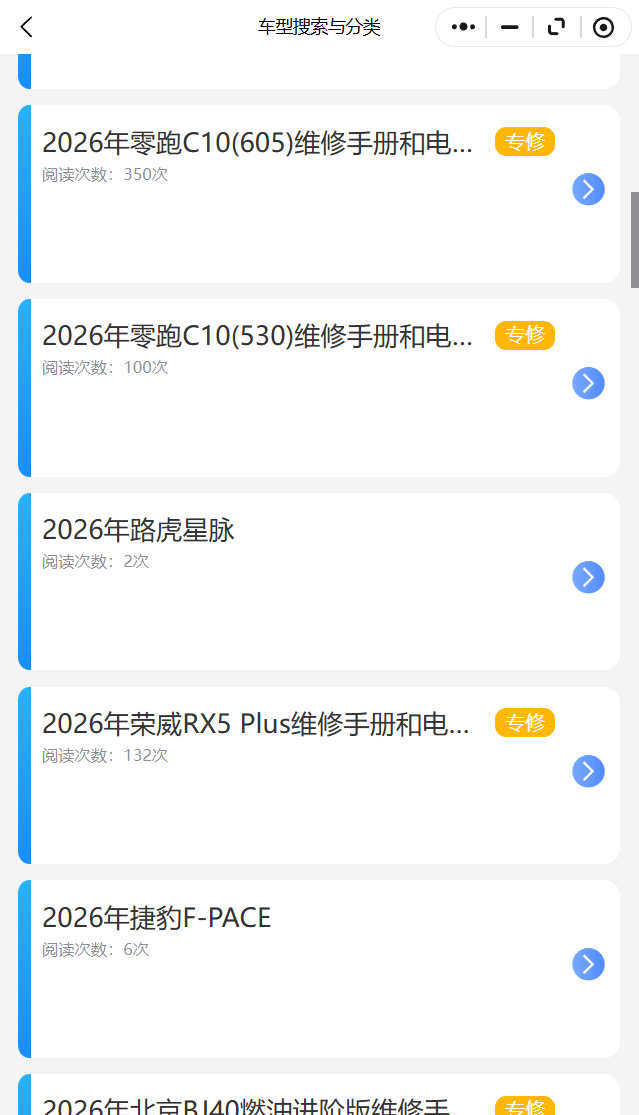The width and height of the screenshot is (639, 1115).
Task: Tap the arrow on 2026年零跑C10(530) card
Action: click(x=588, y=383)
